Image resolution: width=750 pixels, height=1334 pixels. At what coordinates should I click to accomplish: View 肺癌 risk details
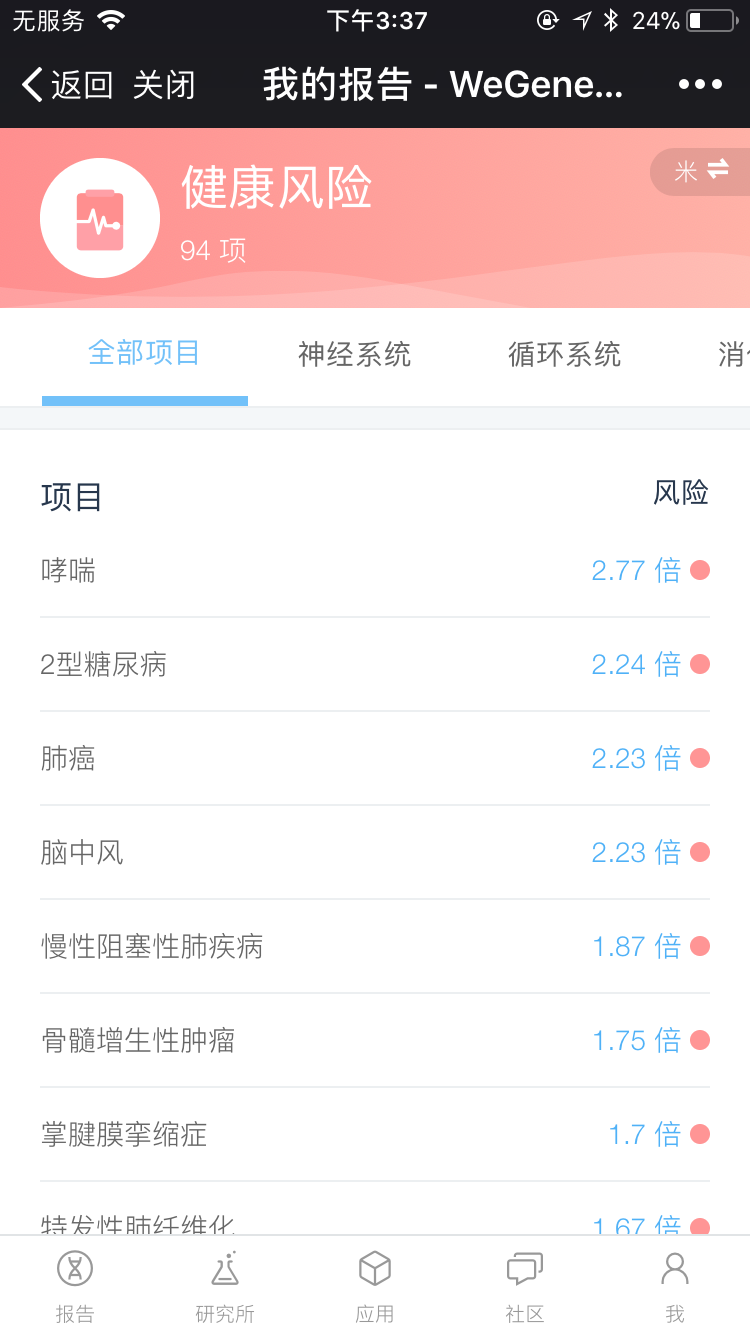tap(375, 759)
